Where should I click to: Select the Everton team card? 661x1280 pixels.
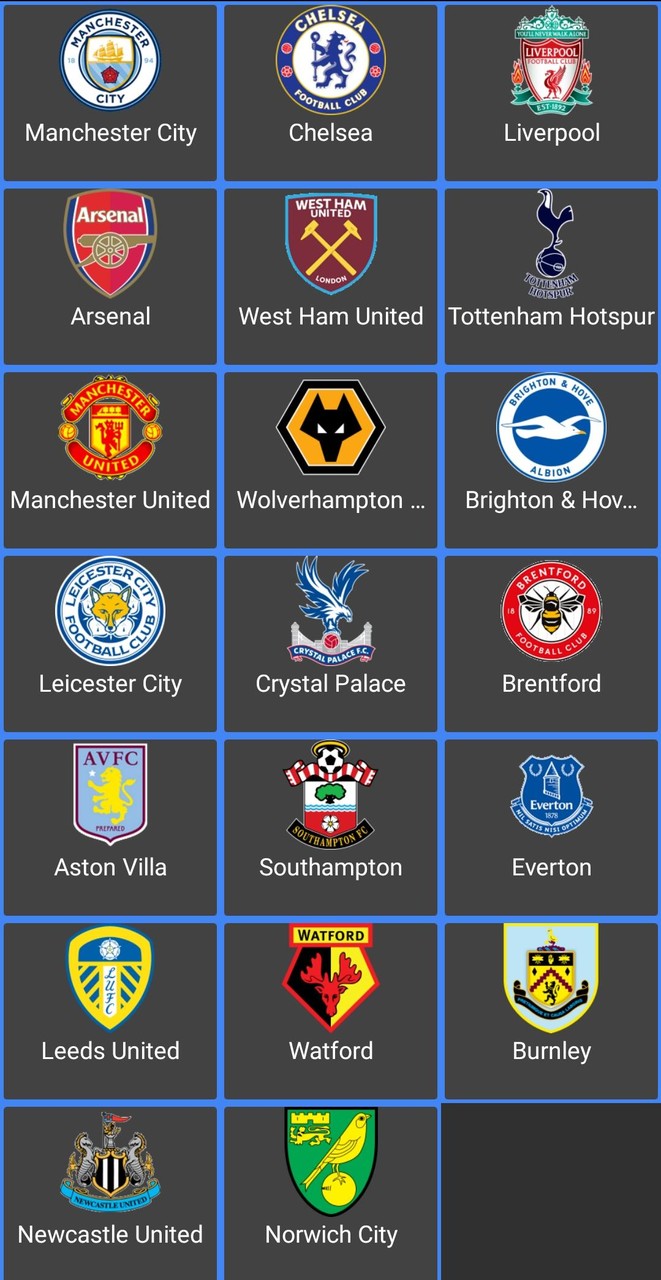tap(551, 826)
